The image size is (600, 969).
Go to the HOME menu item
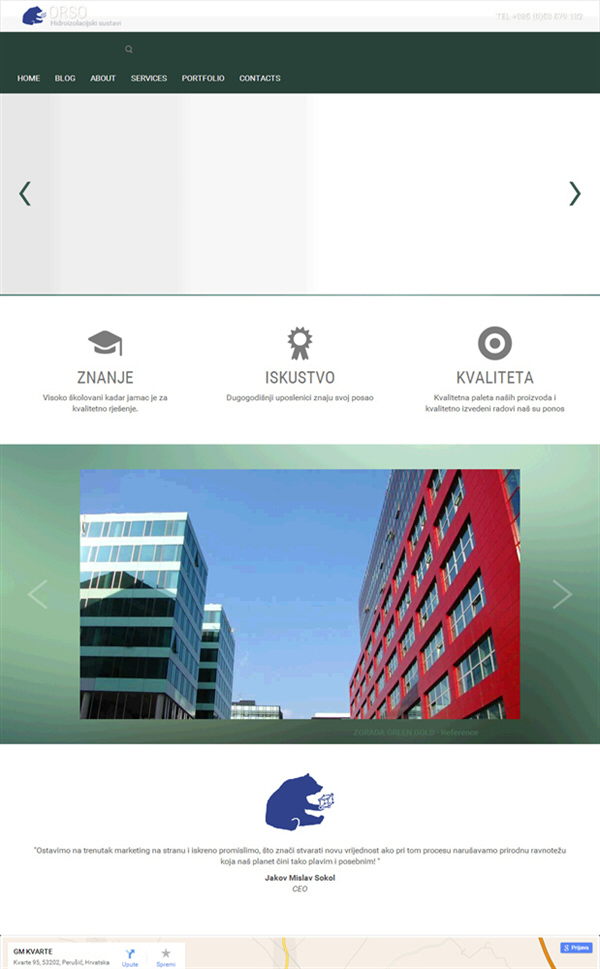click(28, 78)
